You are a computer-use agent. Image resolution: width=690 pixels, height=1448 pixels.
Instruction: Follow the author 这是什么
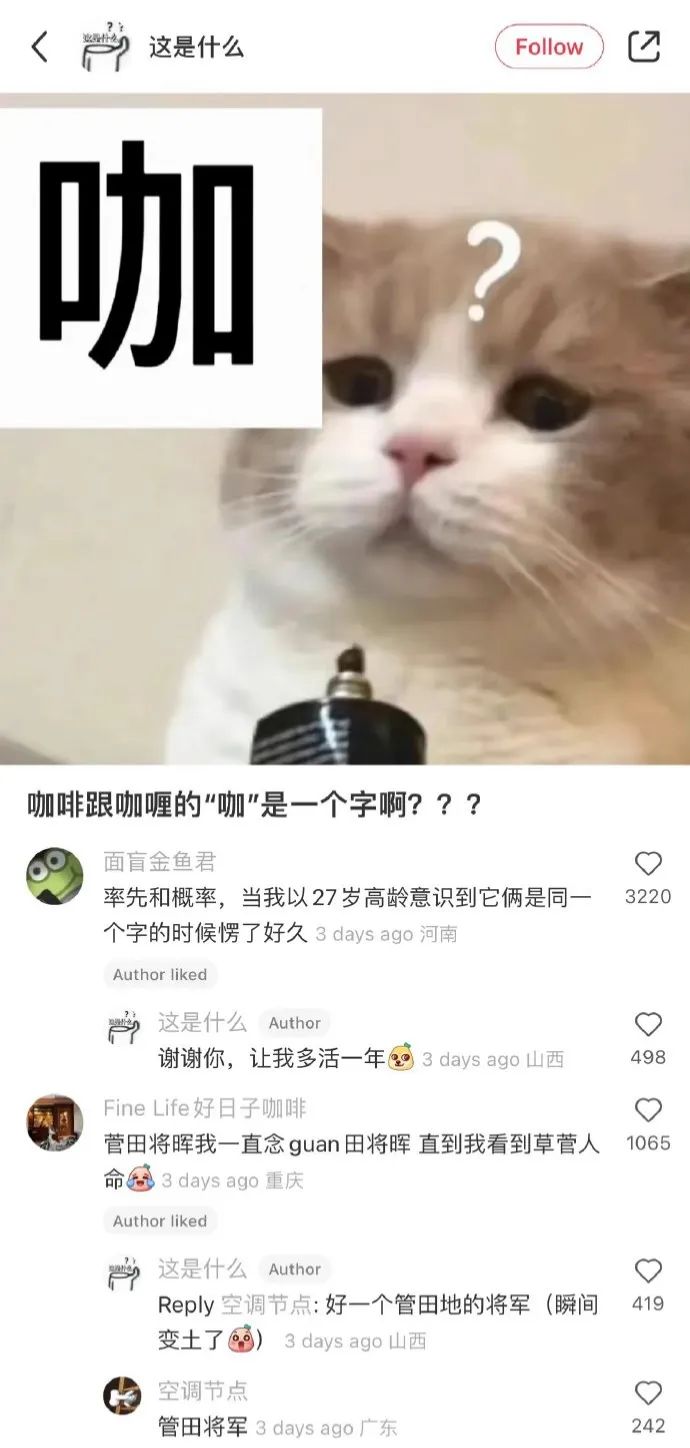point(549,47)
